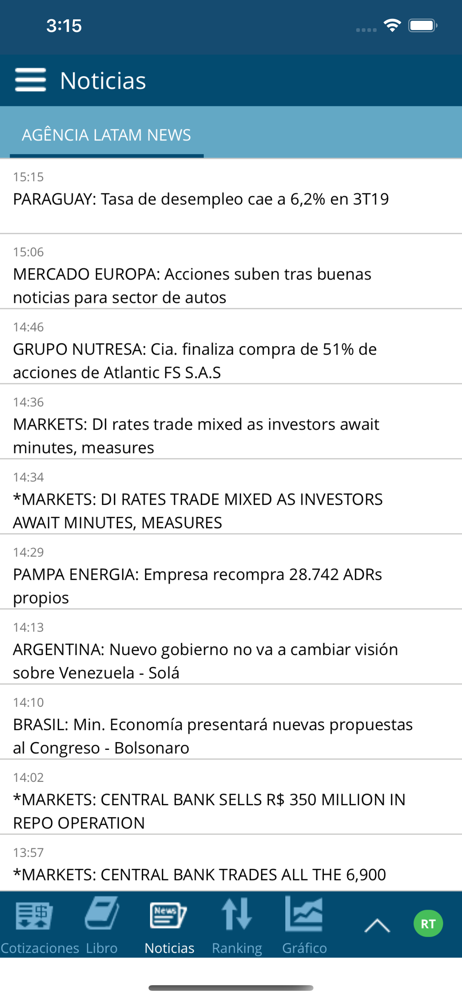
Task: Open the Grupo Nutresa Atlantic FS story
Action: [231, 346]
